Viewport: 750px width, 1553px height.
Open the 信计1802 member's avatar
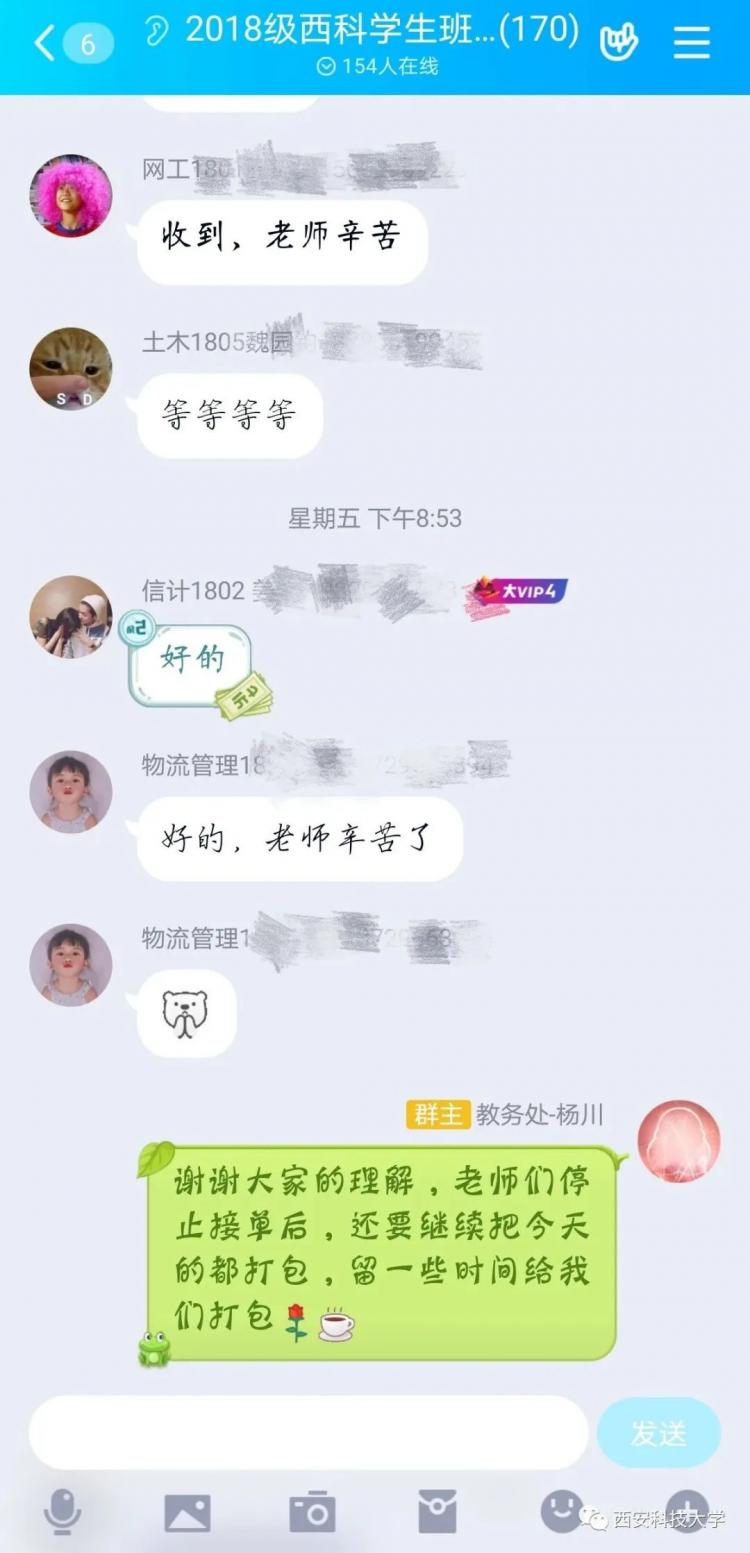coord(70,616)
